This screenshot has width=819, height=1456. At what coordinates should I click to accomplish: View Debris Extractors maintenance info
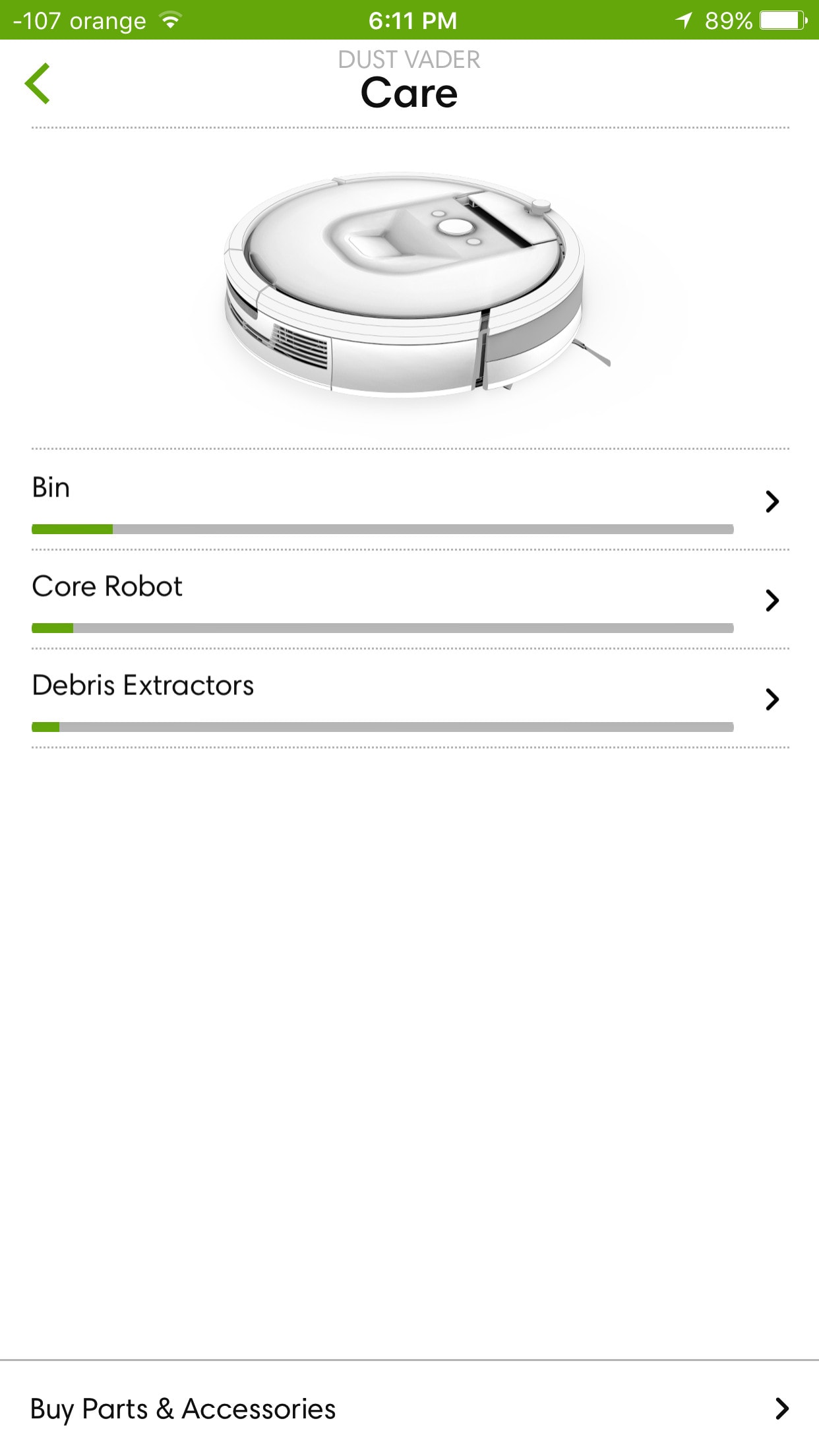click(409, 698)
